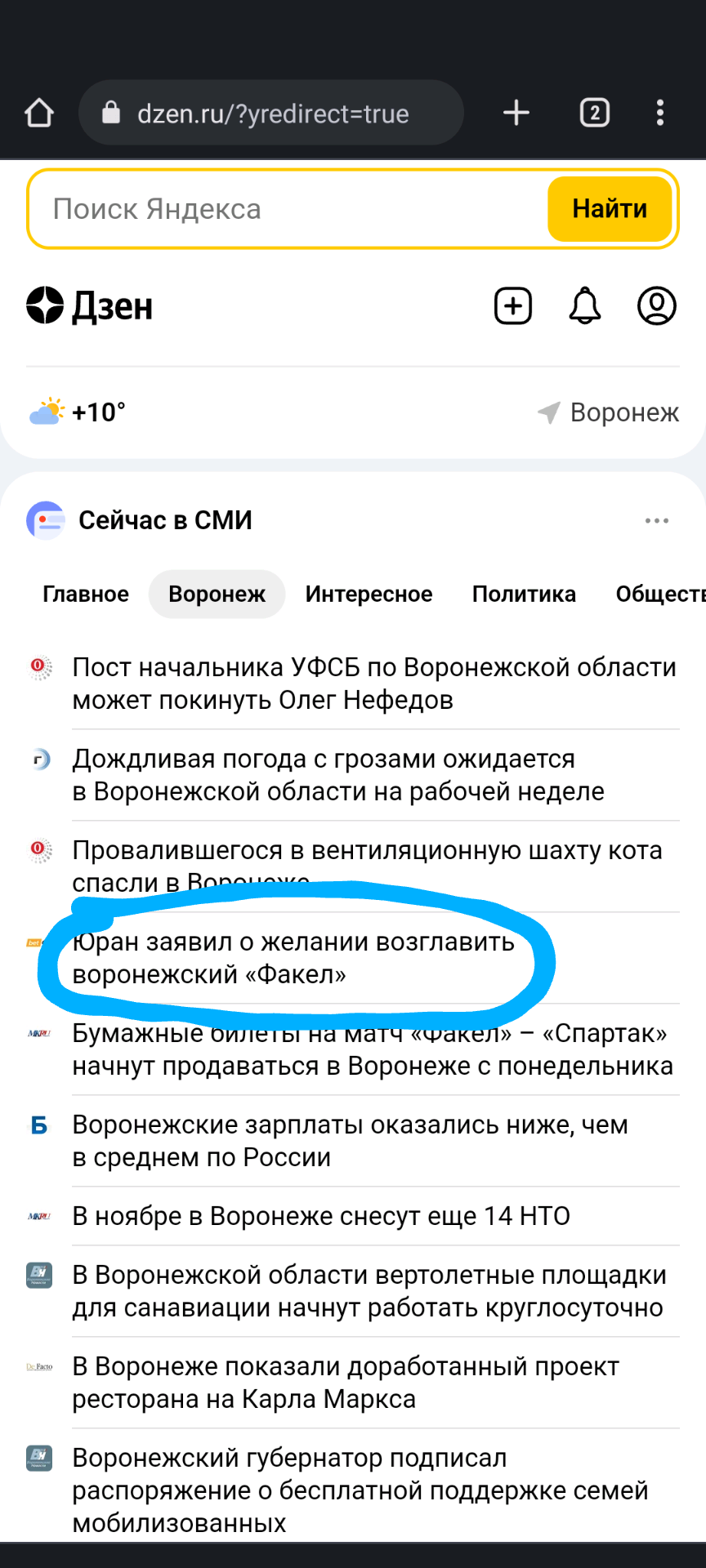
Task: Switch to the Политика tab
Action: click(x=524, y=594)
